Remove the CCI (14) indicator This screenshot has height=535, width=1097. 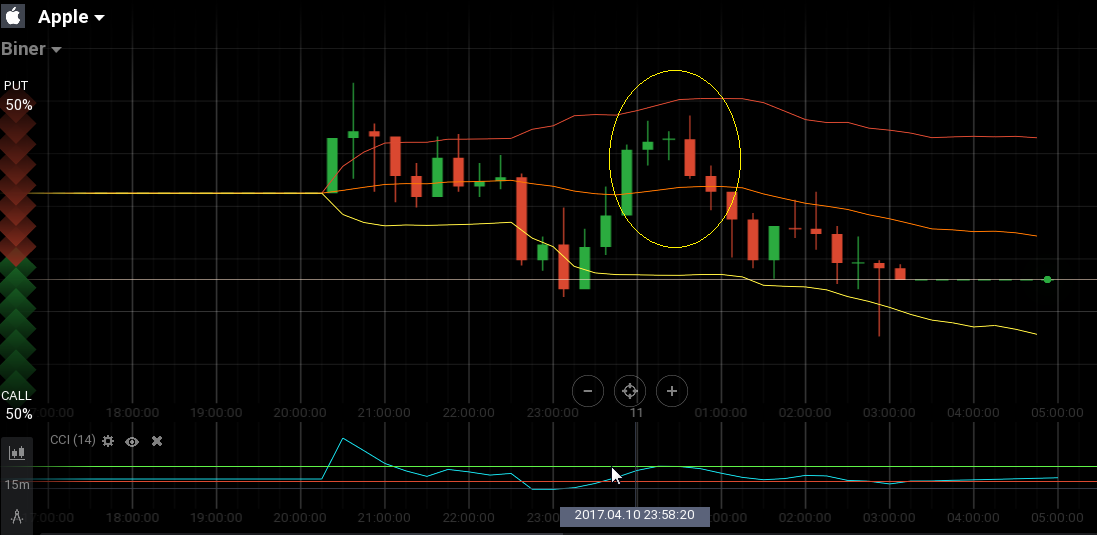(157, 441)
